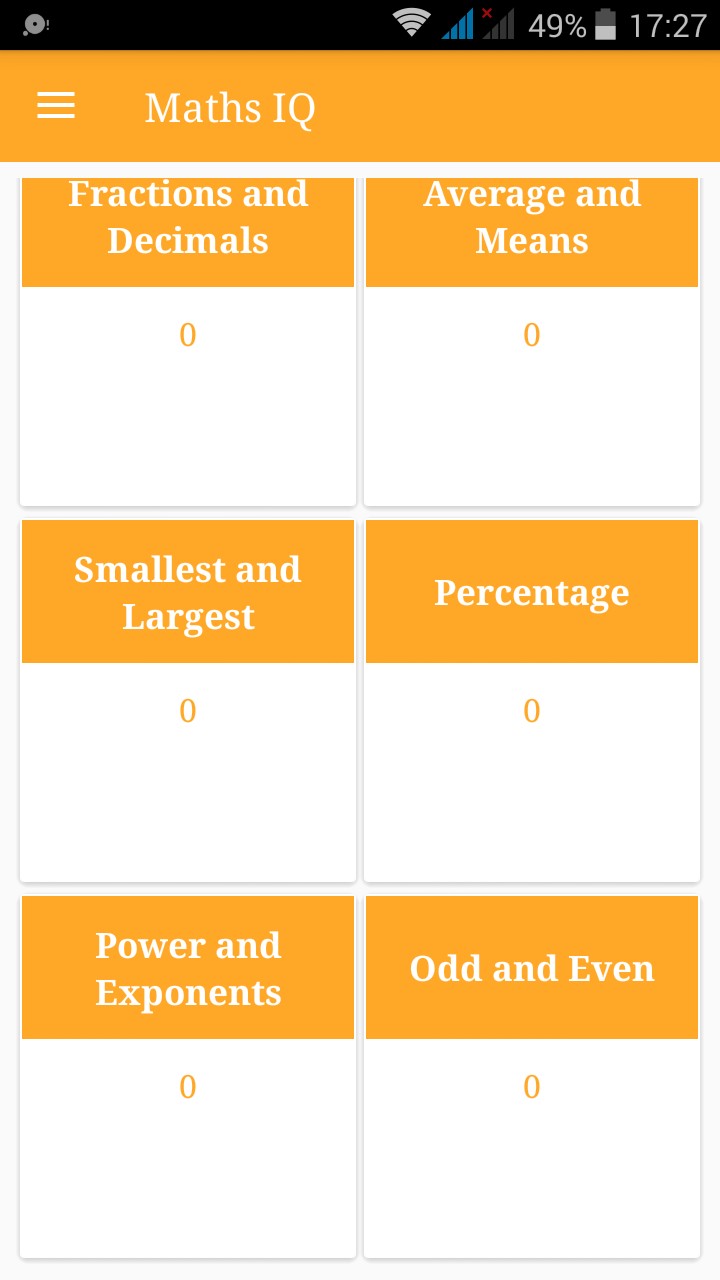Viewport: 720px width, 1280px height.
Task: Select the Odd and Even card
Action: (532, 1075)
